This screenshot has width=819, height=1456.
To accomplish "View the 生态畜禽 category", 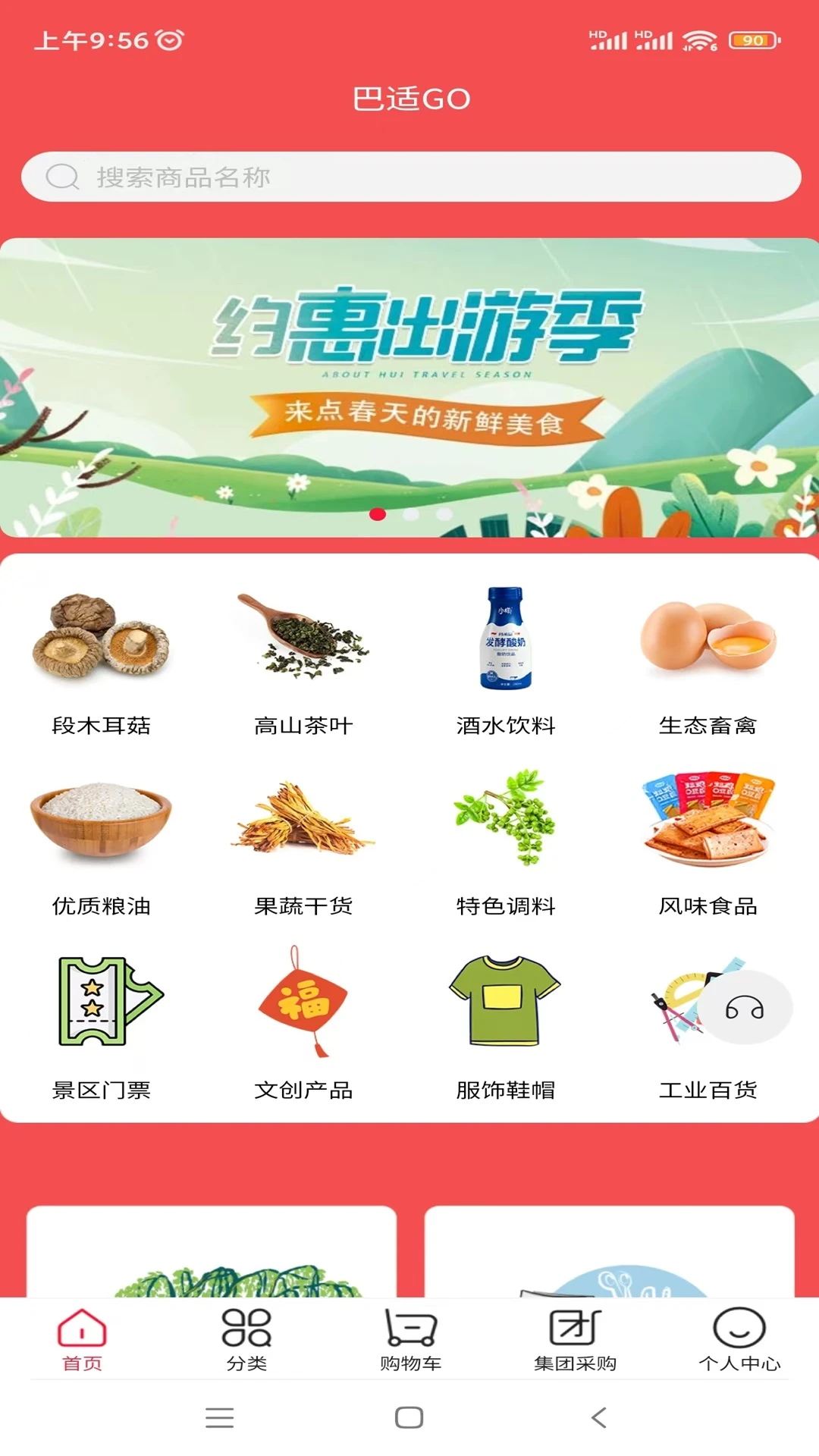I will (x=708, y=660).
